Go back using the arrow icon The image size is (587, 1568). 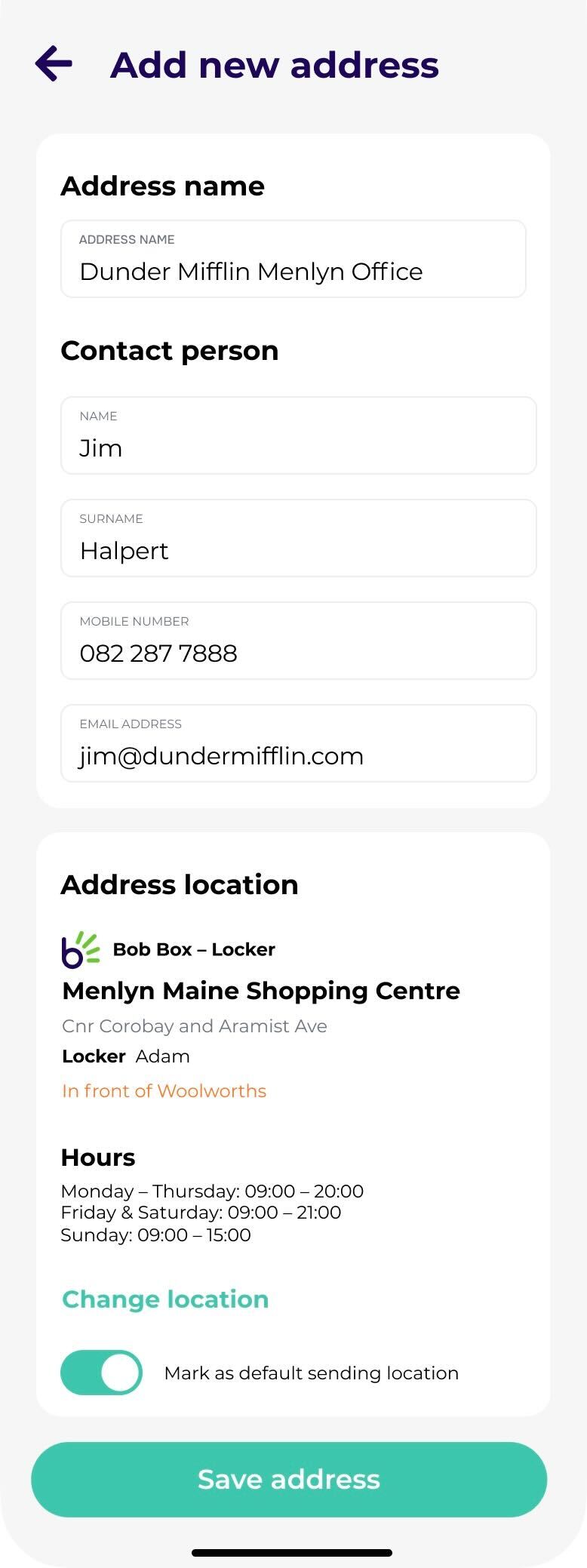click(x=54, y=63)
